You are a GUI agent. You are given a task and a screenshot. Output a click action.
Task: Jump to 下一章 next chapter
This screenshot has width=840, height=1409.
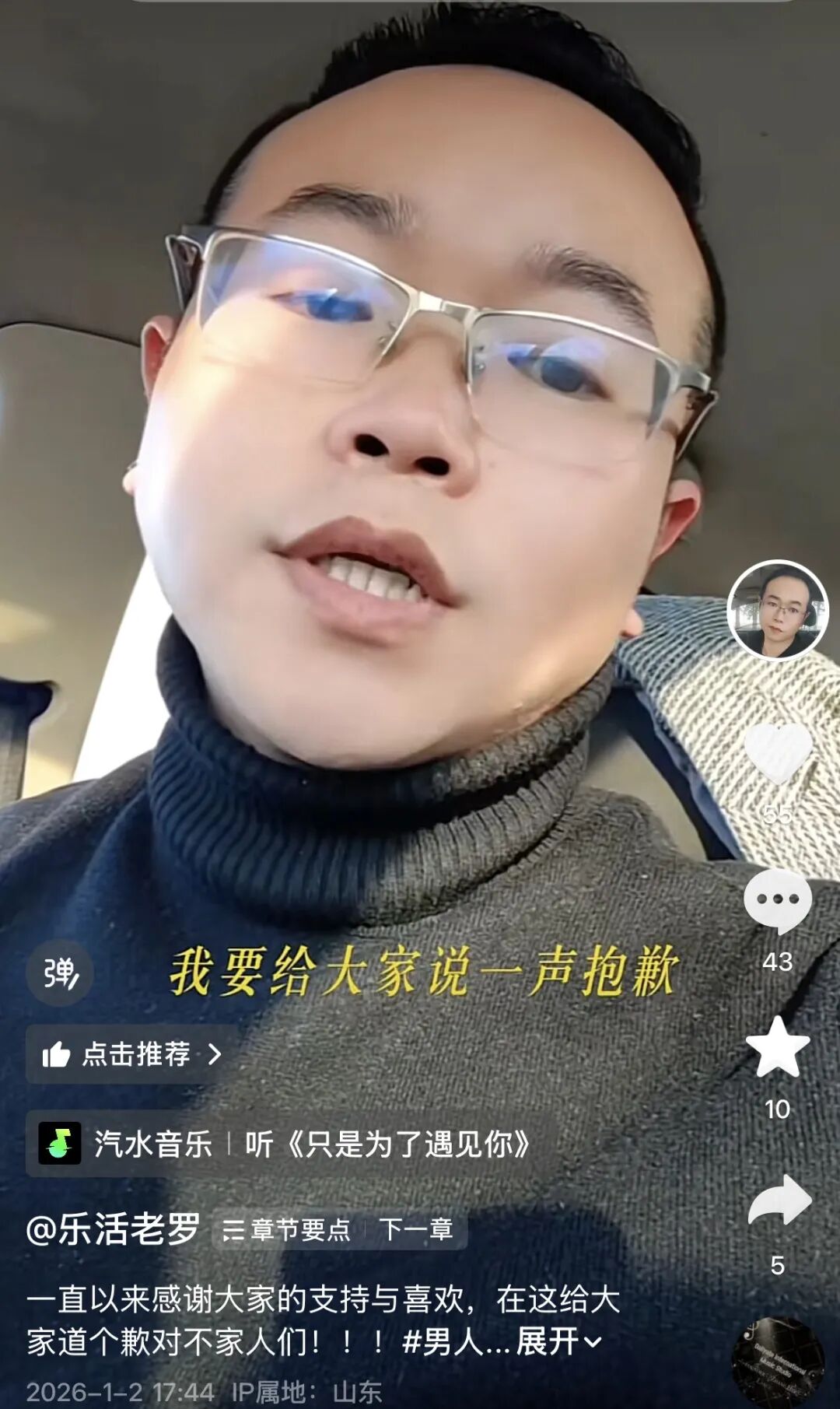416,1230
